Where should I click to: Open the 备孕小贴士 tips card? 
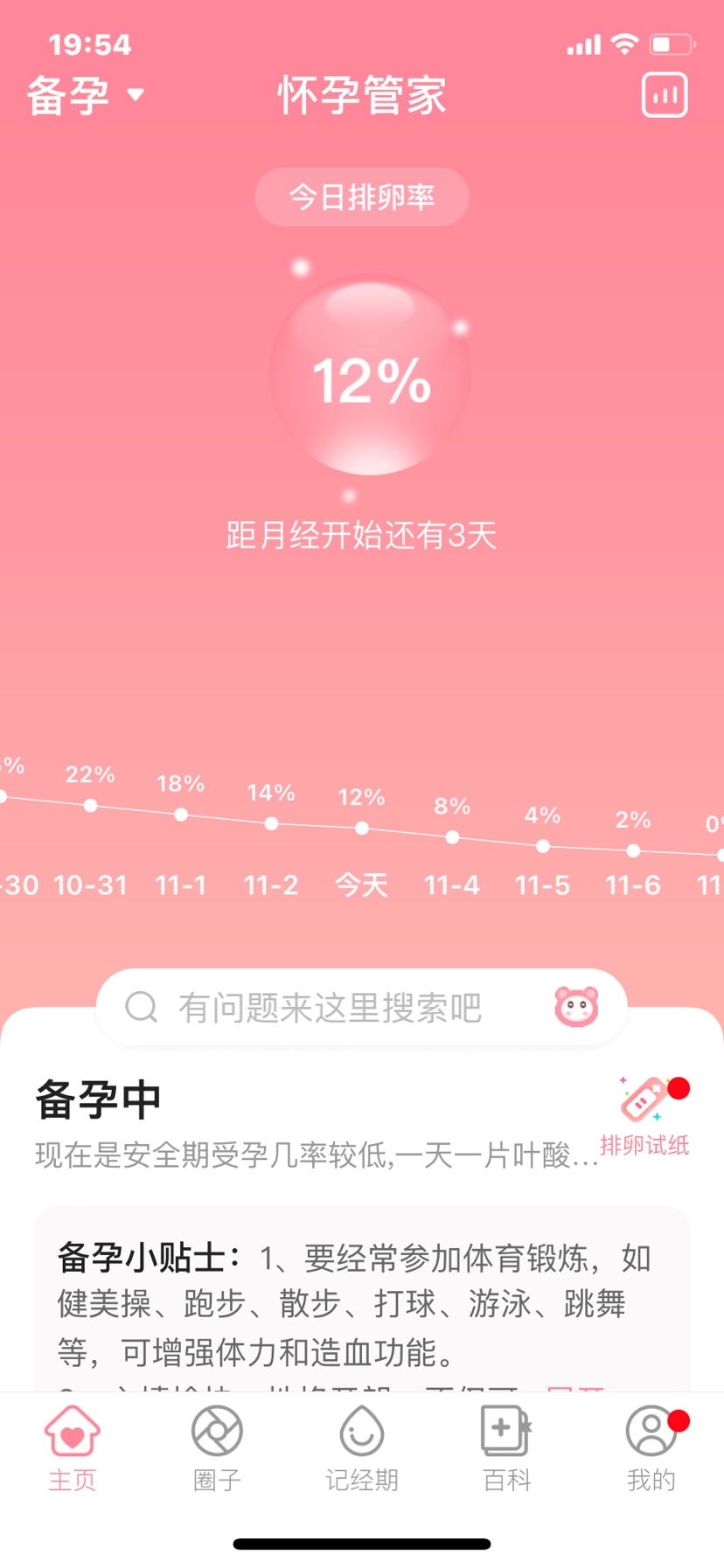pyautogui.click(x=361, y=1302)
